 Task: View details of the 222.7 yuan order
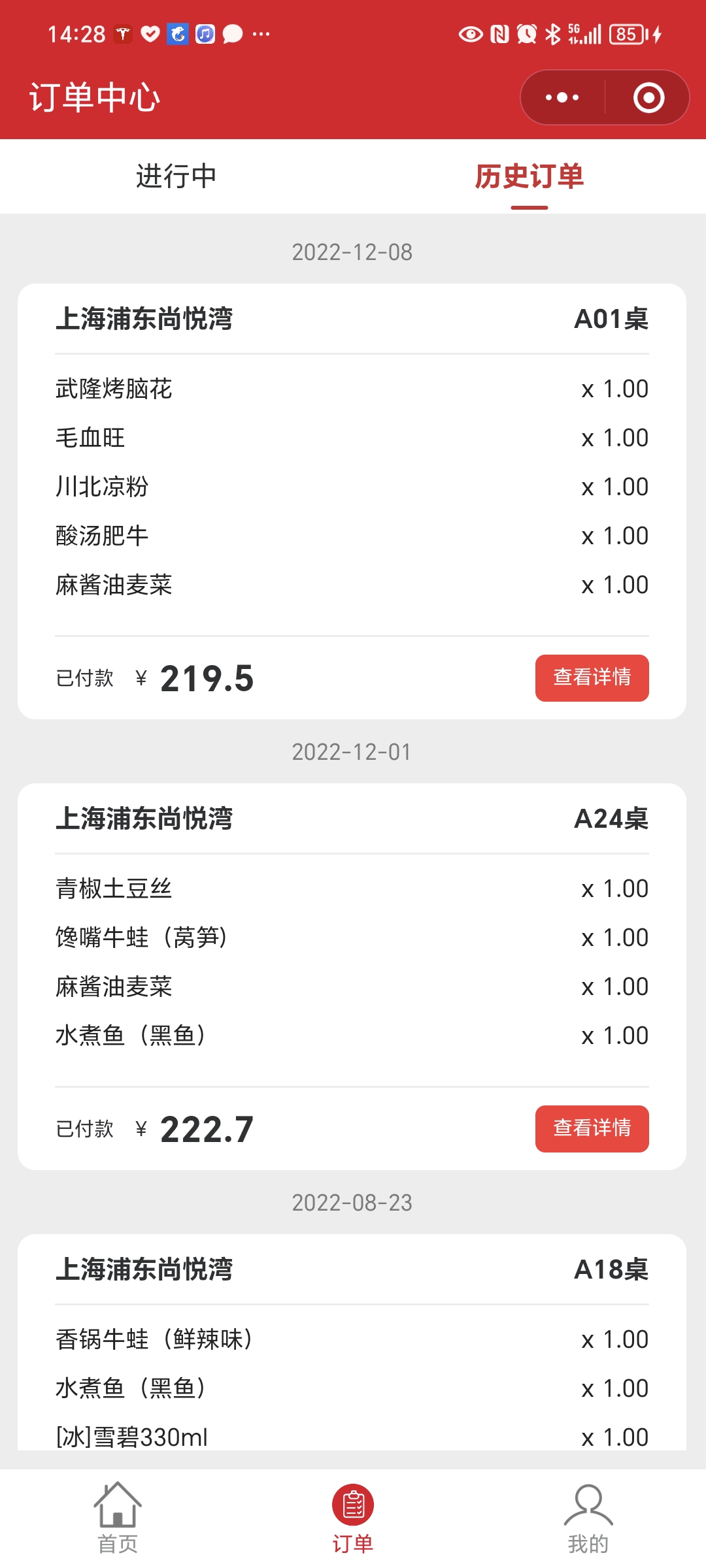click(592, 1129)
